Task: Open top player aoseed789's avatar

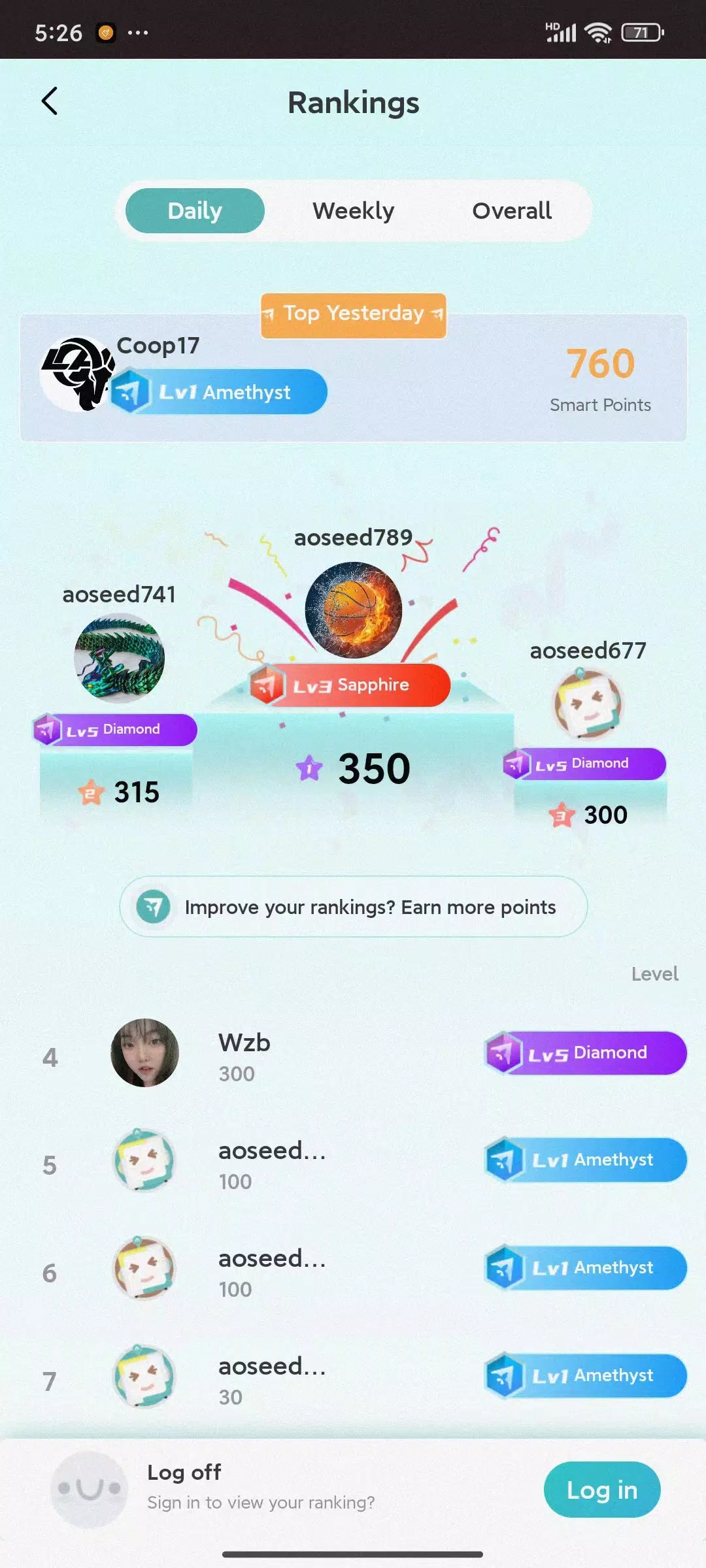Action: coord(354,610)
